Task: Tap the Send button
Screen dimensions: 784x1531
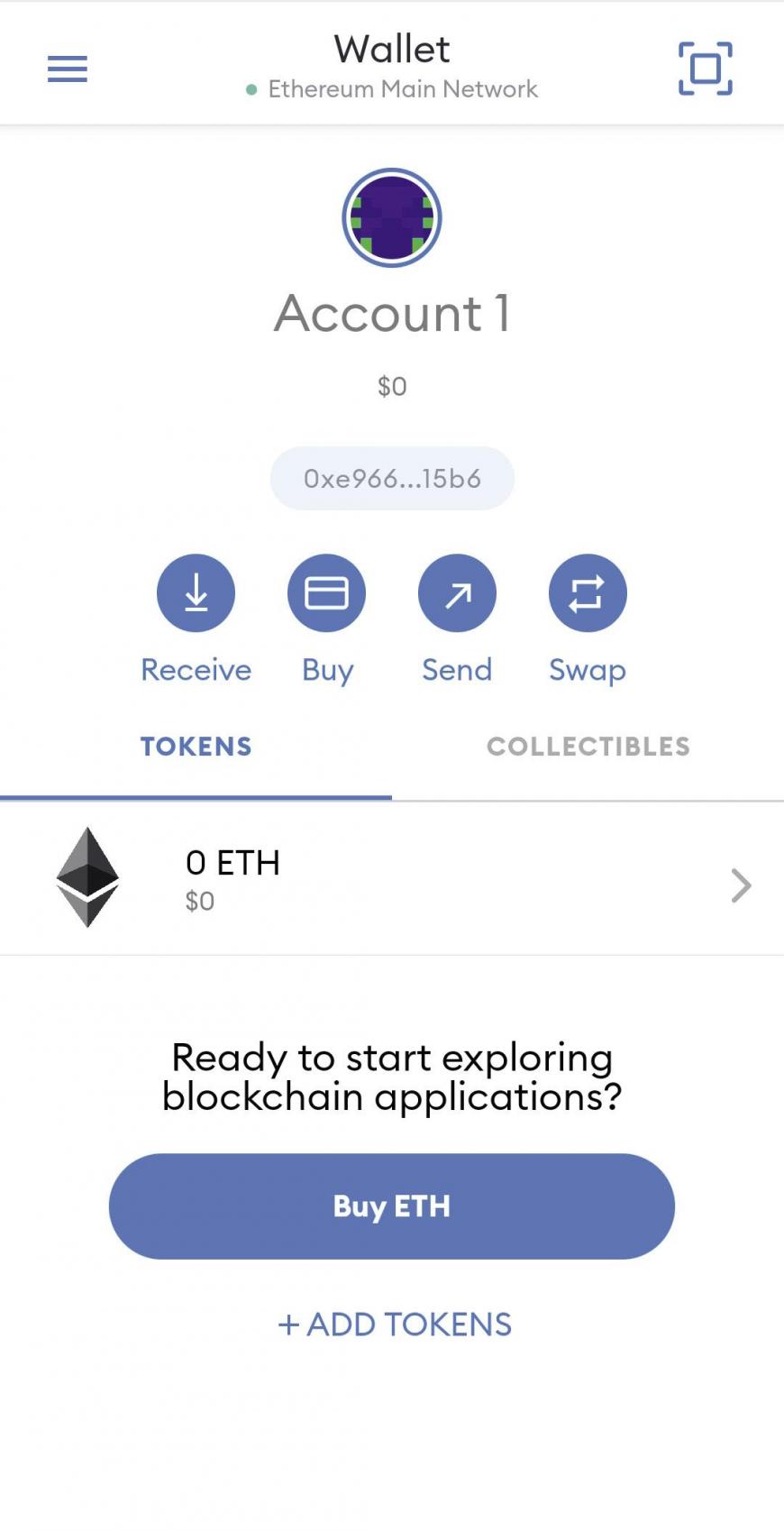Action: [x=457, y=592]
